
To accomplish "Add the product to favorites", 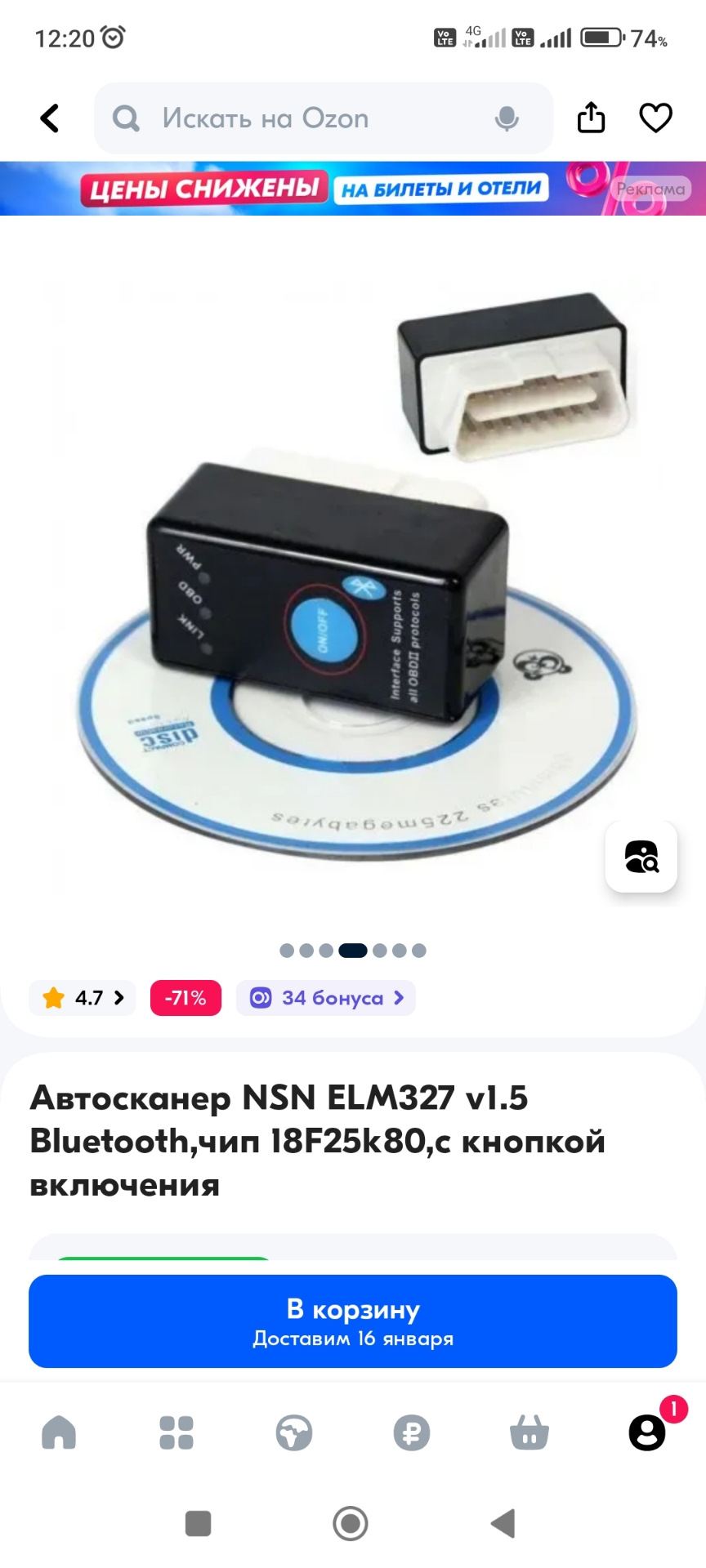I will click(655, 118).
